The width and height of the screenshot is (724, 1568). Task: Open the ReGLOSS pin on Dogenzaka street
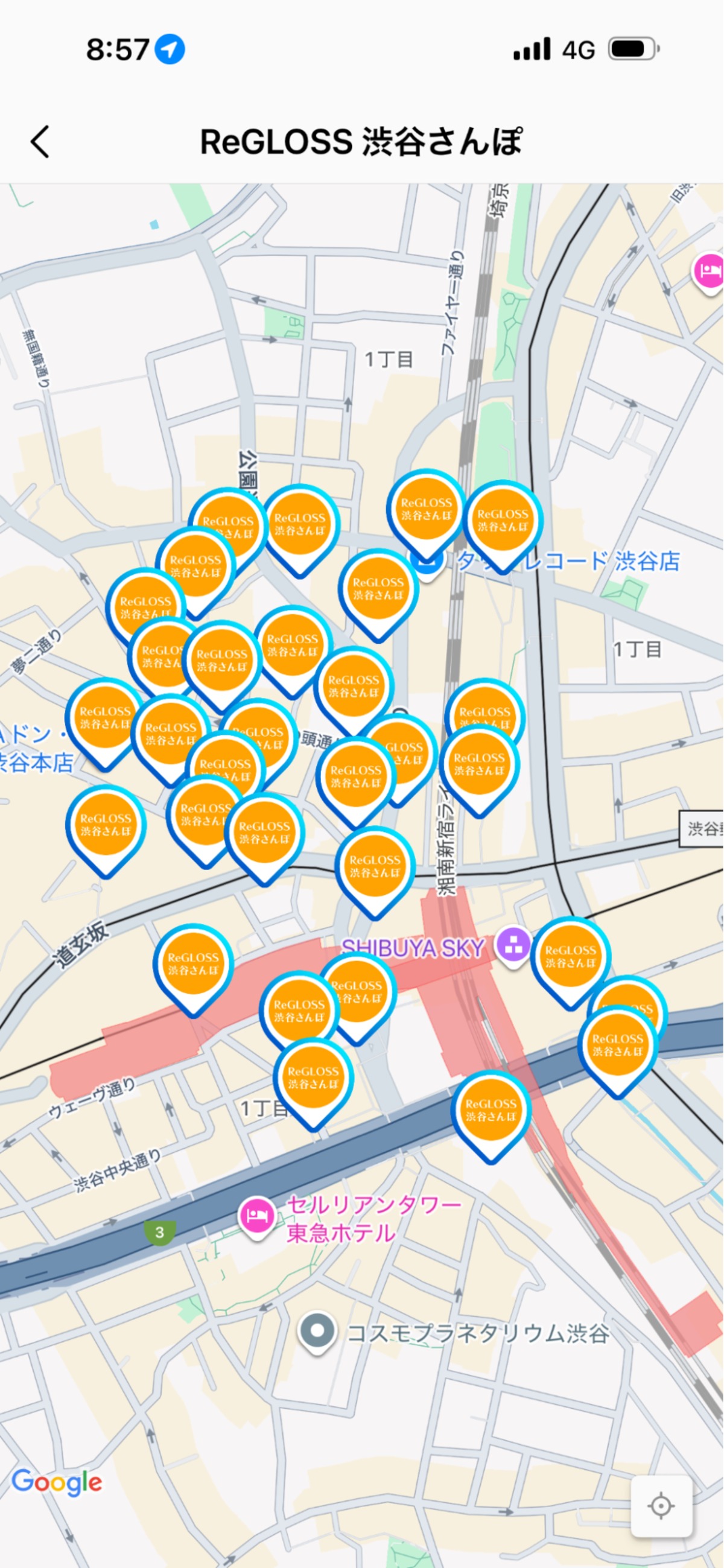pyautogui.click(x=193, y=963)
